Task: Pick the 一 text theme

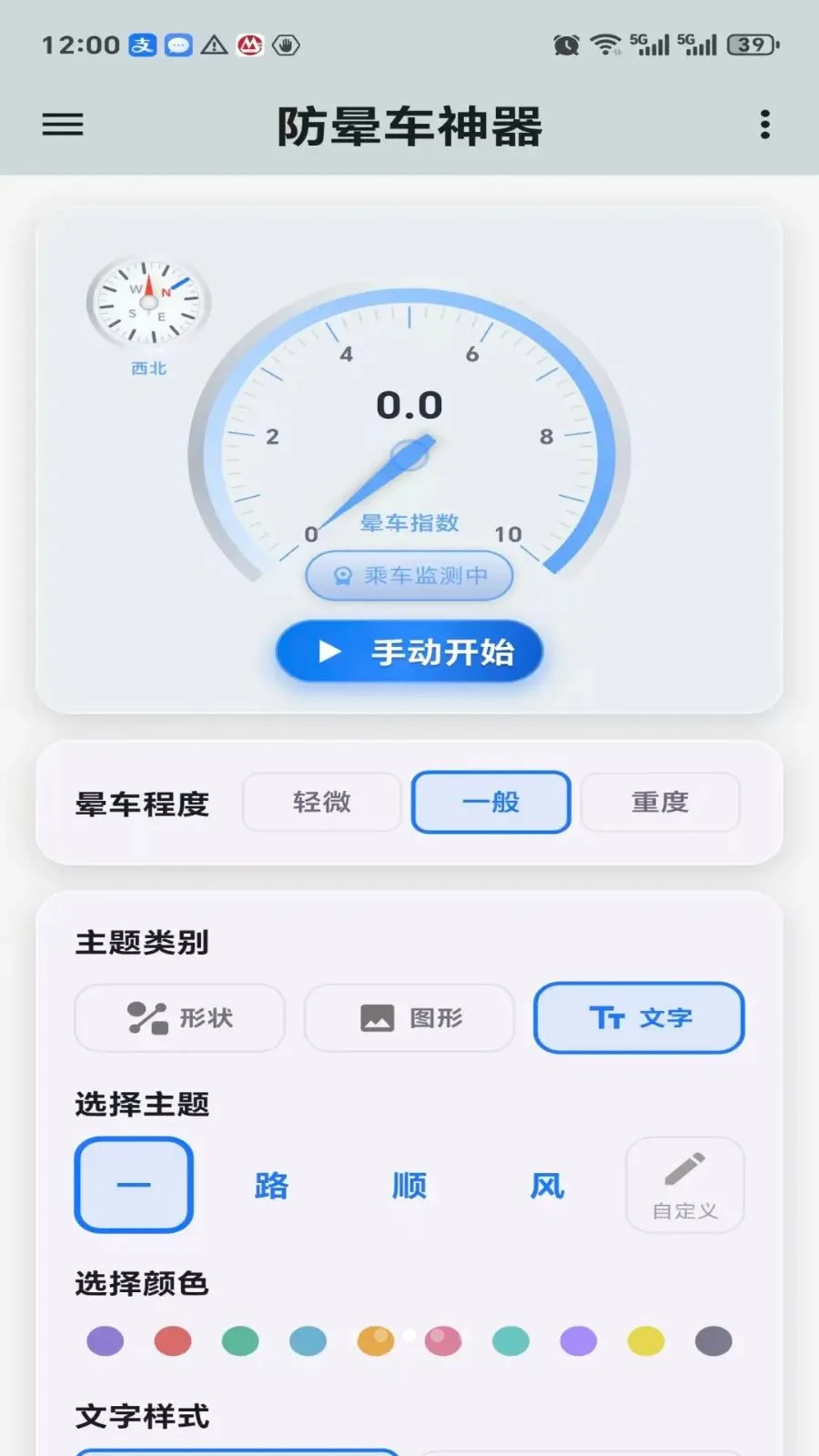Action: click(x=134, y=1185)
